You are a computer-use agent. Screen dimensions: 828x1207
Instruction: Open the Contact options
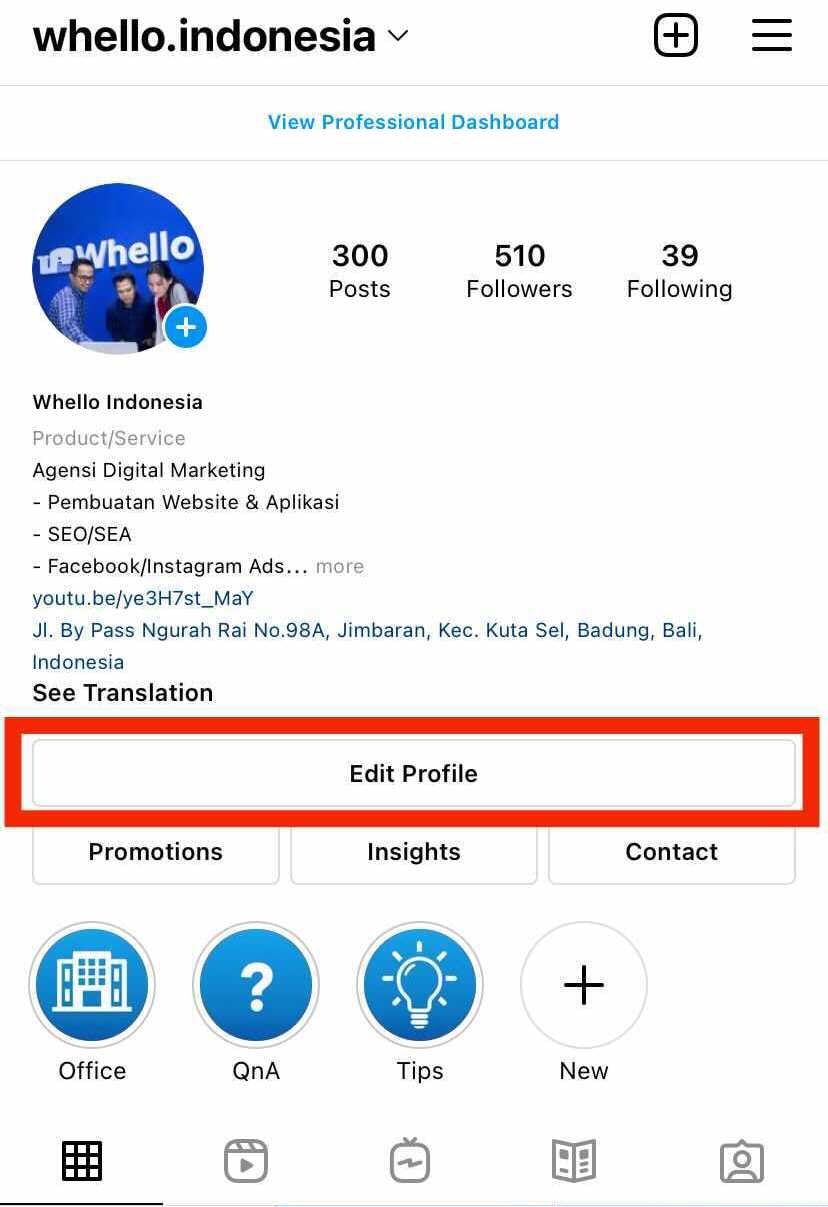(x=671, y=852)
